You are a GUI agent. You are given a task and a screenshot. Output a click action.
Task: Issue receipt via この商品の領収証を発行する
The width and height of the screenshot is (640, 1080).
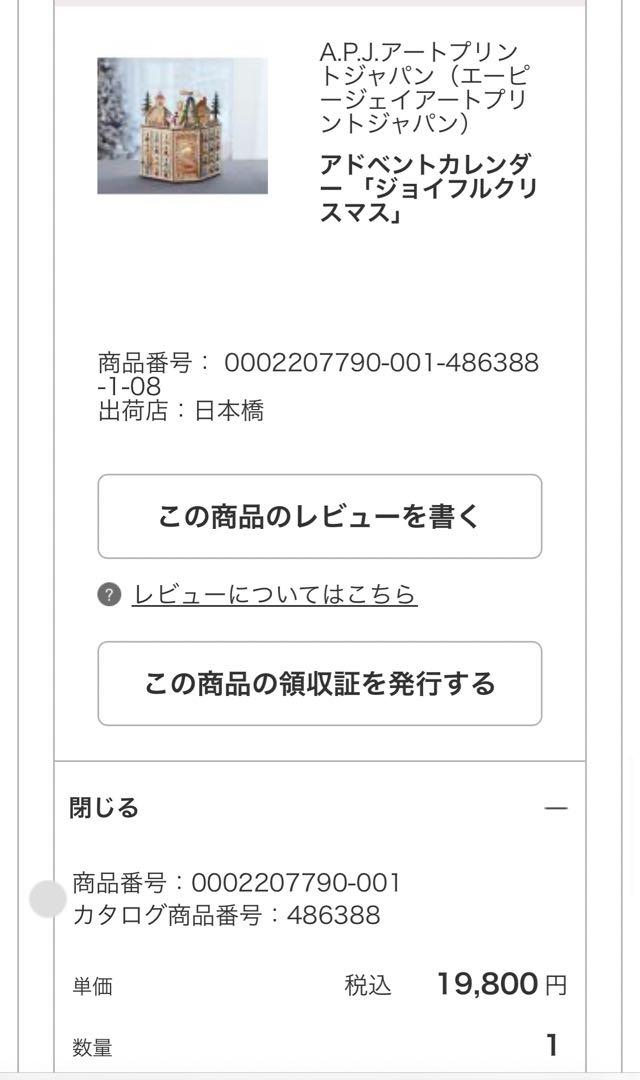[x=320, y=683]
